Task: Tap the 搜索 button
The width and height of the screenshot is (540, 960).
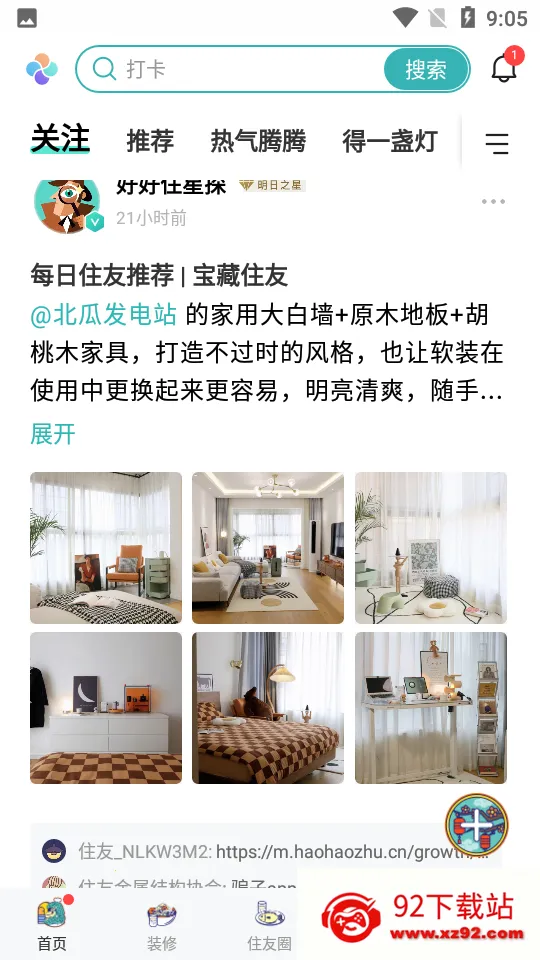Action: pyautogui.click(x=426, y=69)
